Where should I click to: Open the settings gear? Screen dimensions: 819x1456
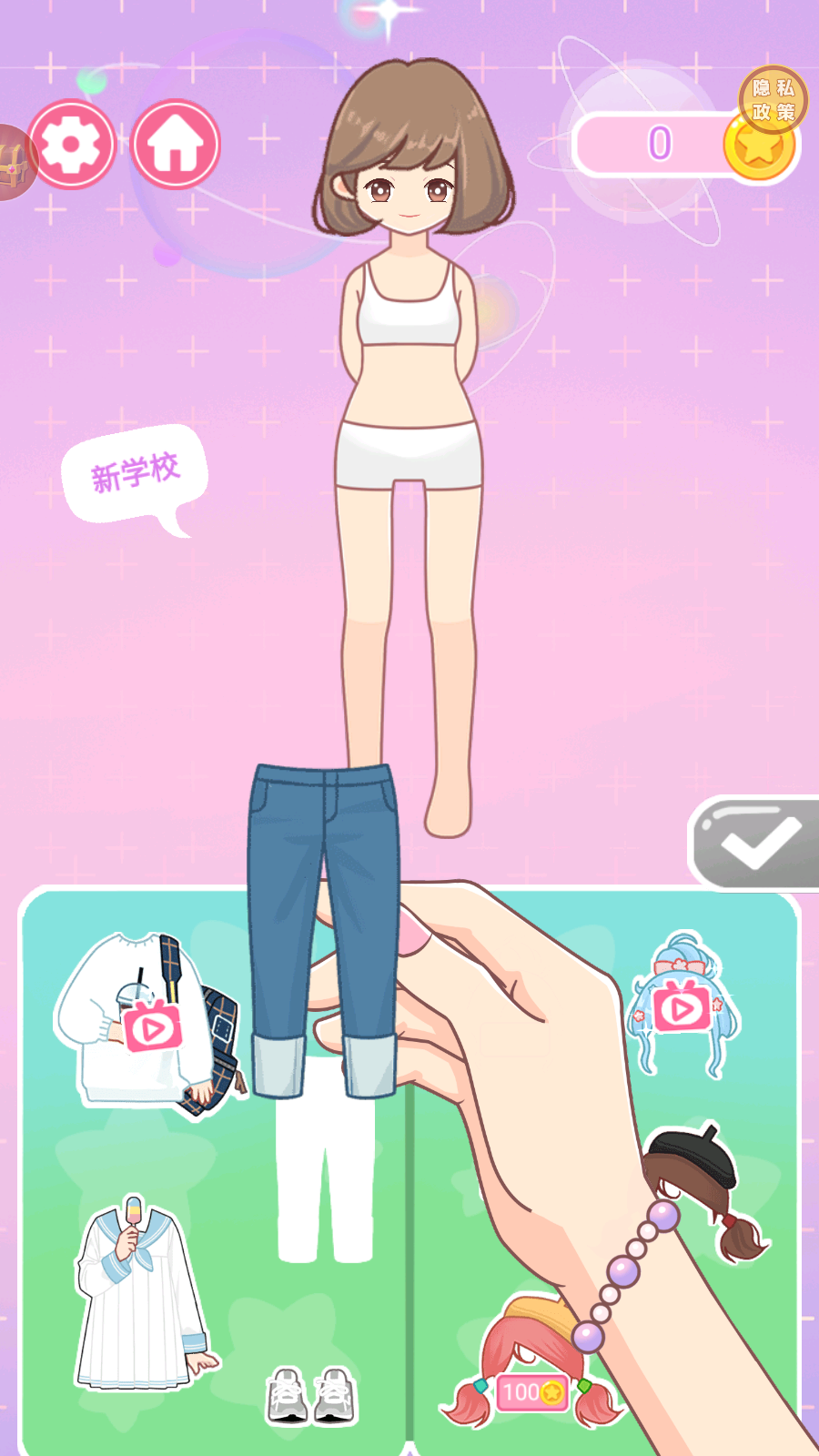71,144
